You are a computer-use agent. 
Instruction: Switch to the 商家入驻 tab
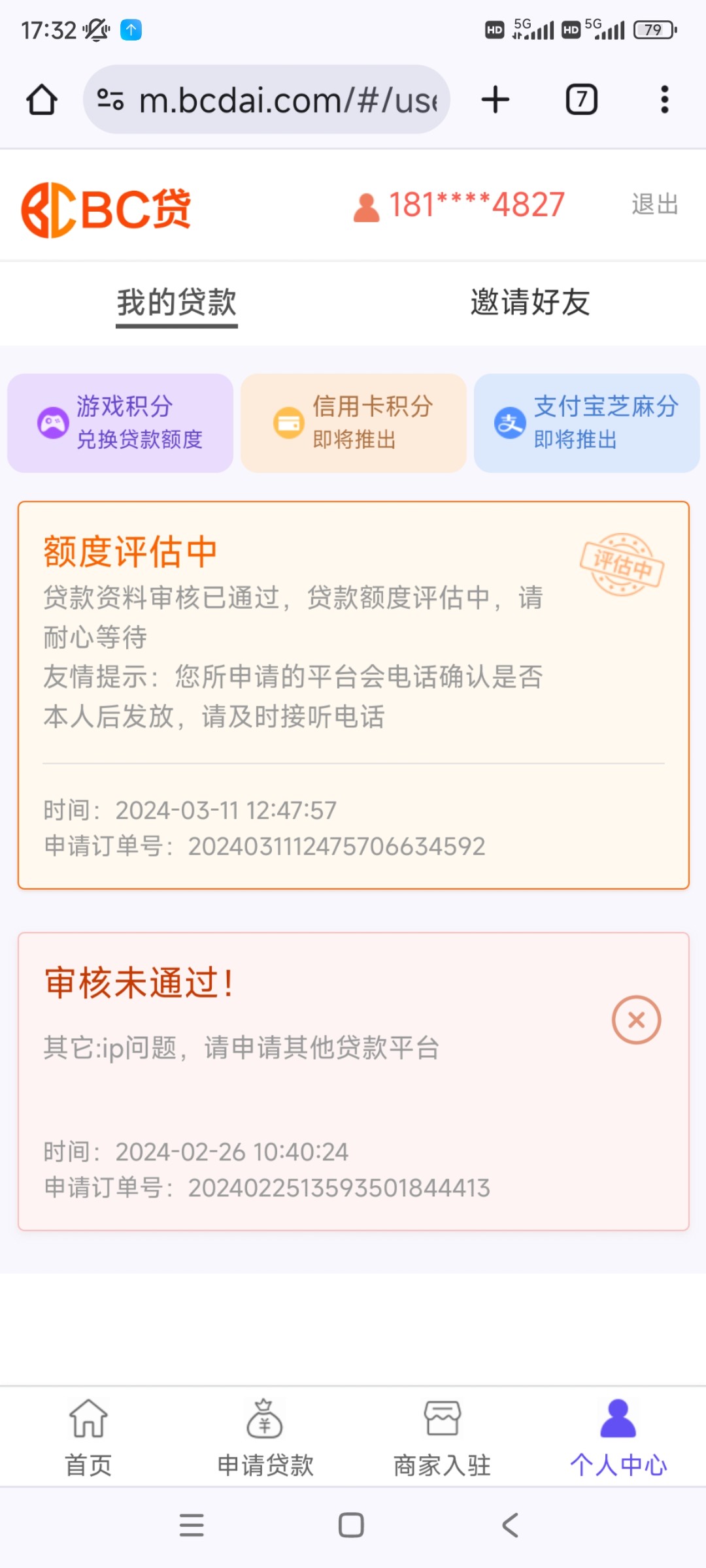pos(442,1437)
